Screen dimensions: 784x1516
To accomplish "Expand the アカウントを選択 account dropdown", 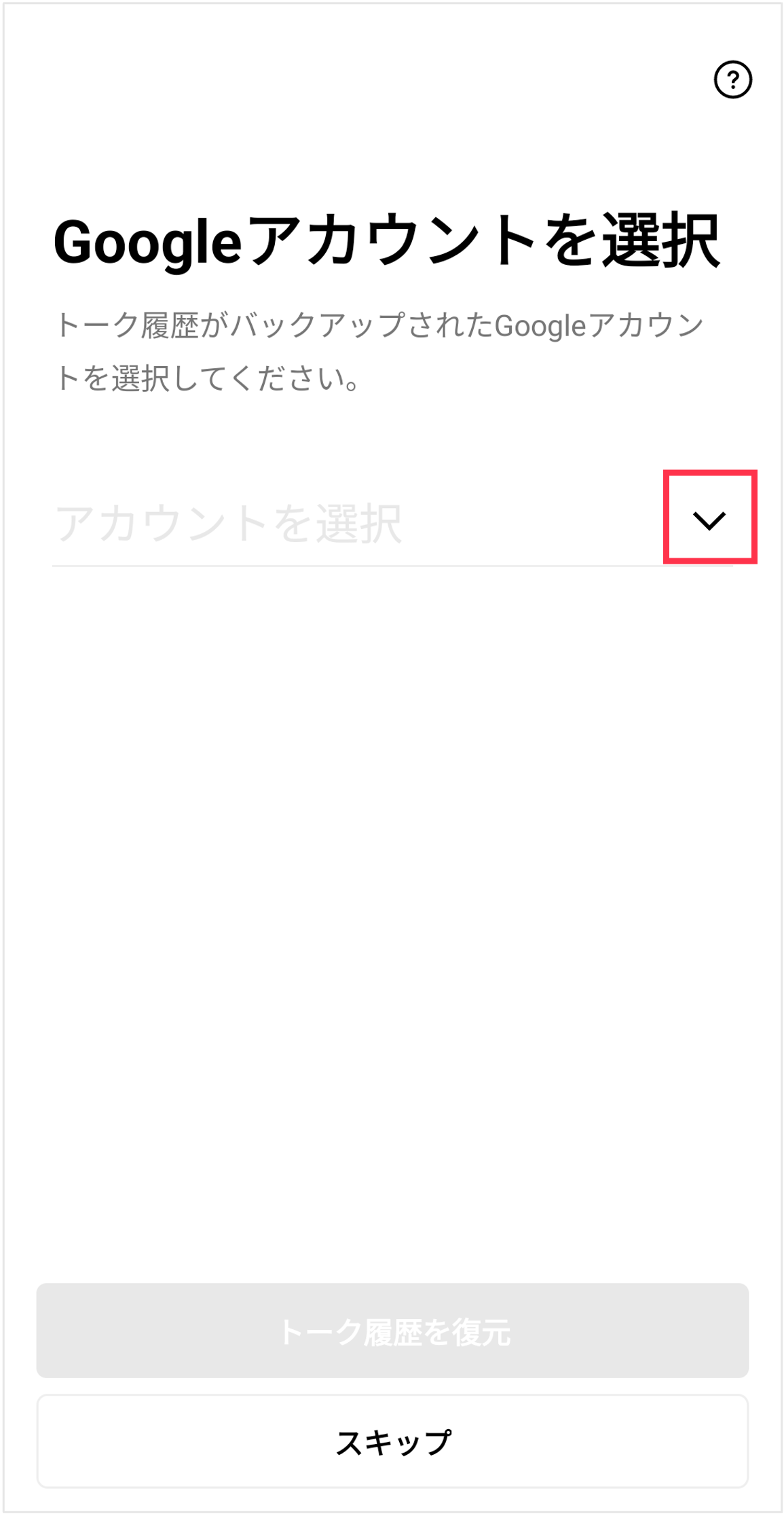I will click(x=709, y=520).
